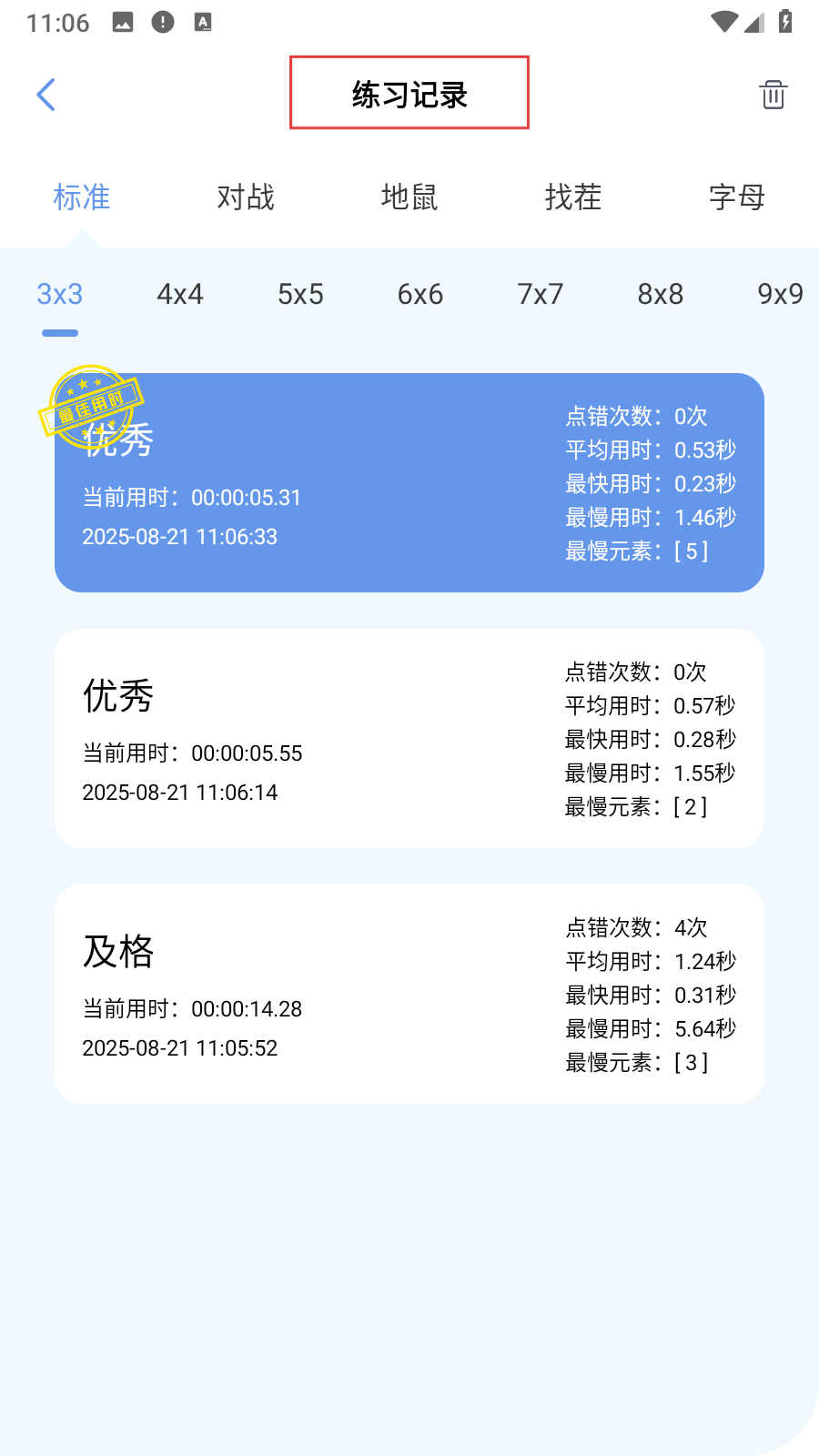Viewport: 819px width, 1456px height.
Task: Switch to the 地鼠 tab
Action: tap(409, 197)
